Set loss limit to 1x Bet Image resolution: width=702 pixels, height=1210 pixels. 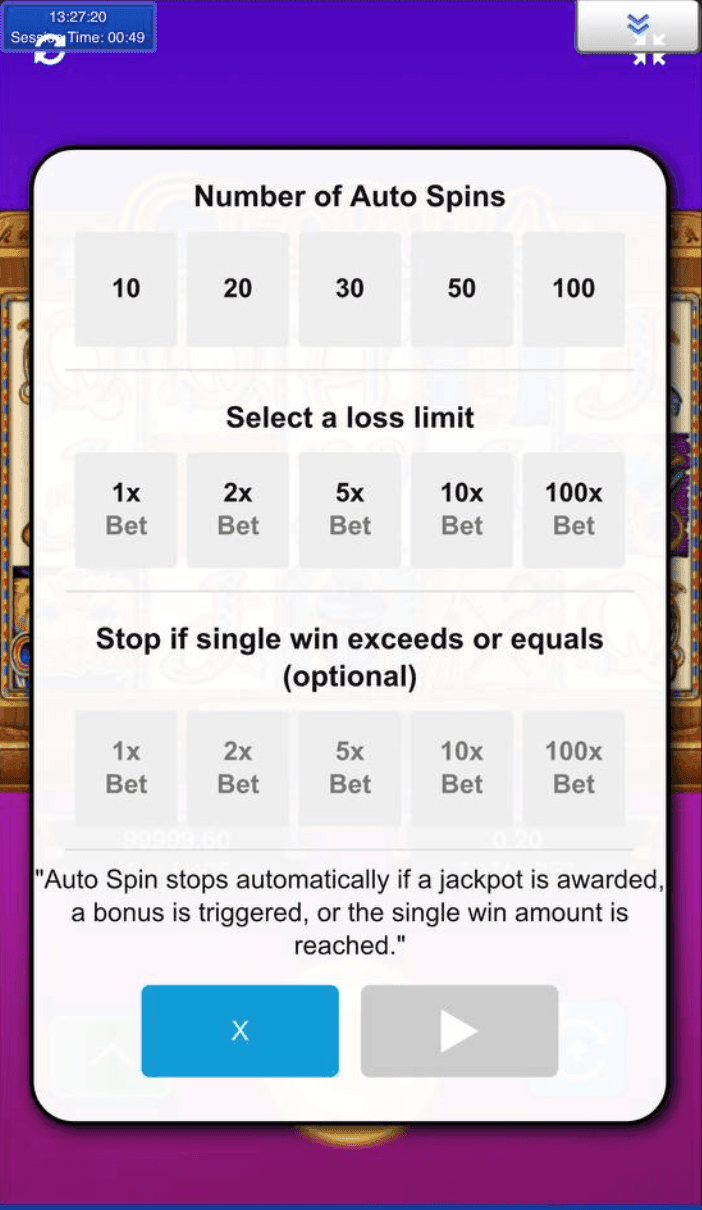tap(126, 509)
